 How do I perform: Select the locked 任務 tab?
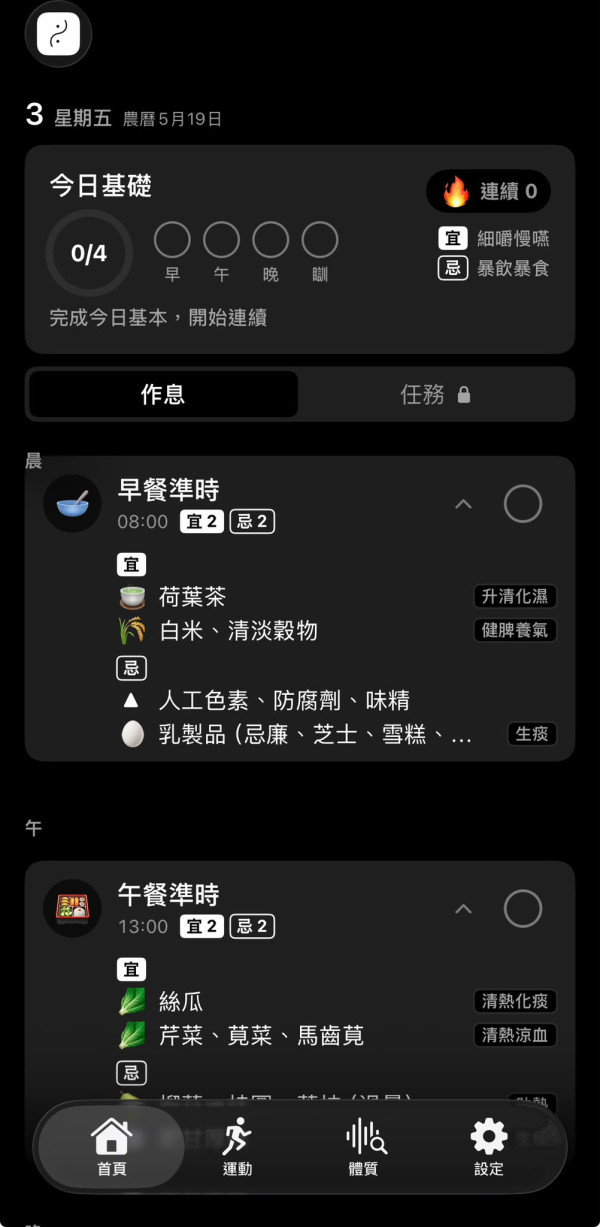[435, 394]
